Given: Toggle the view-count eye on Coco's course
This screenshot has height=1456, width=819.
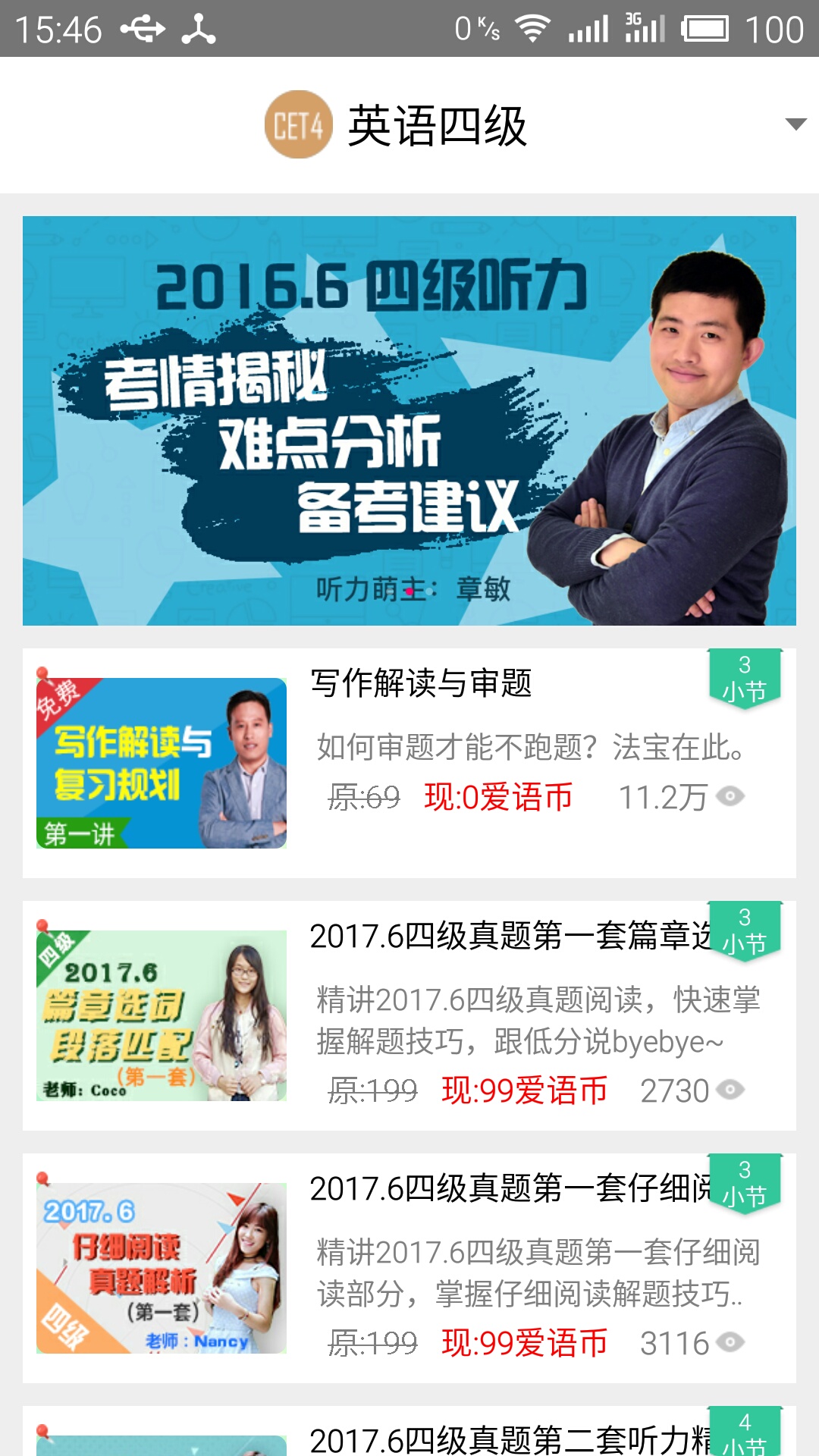Looking at the screenshot, I should [731, 1090].
